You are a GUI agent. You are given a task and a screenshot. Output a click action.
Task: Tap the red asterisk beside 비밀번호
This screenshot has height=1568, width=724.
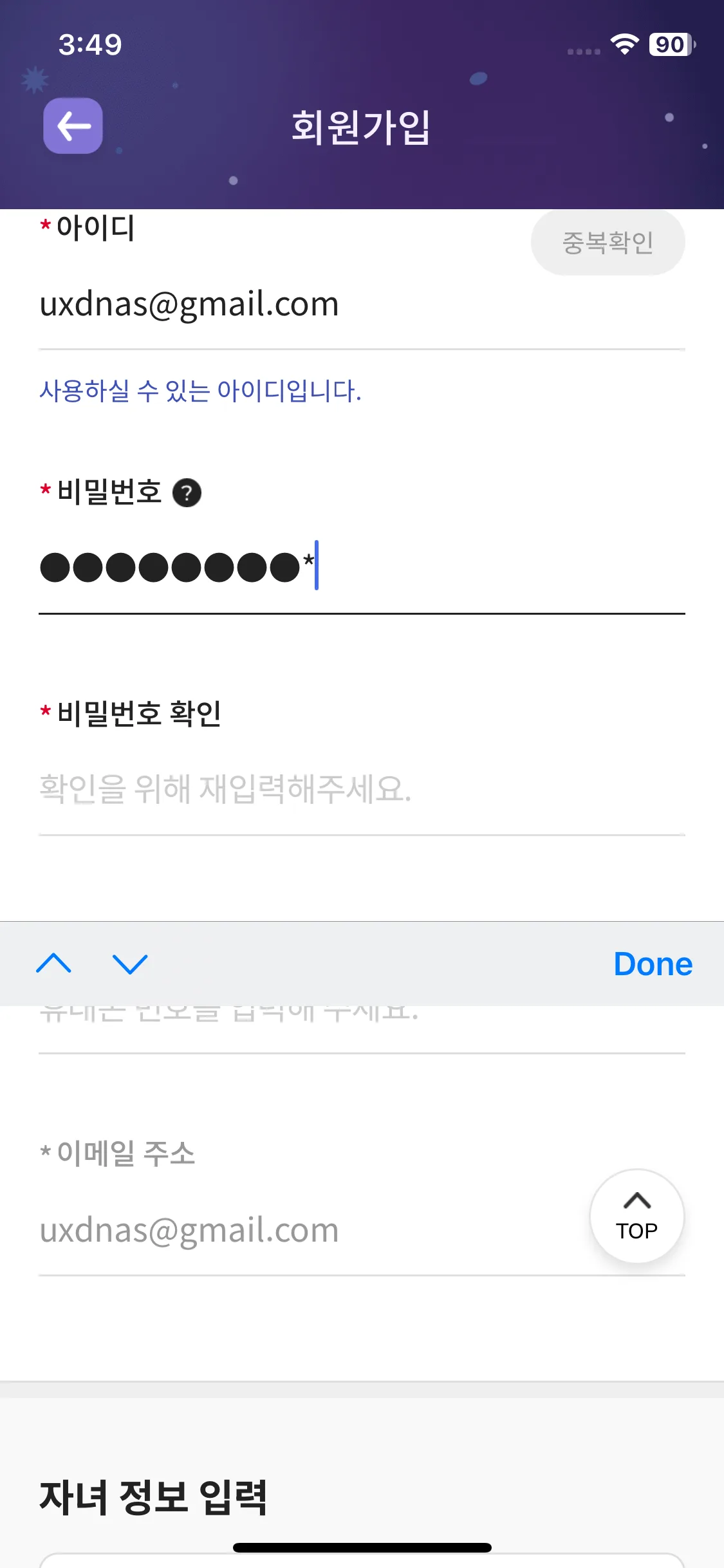coord(44,491)
